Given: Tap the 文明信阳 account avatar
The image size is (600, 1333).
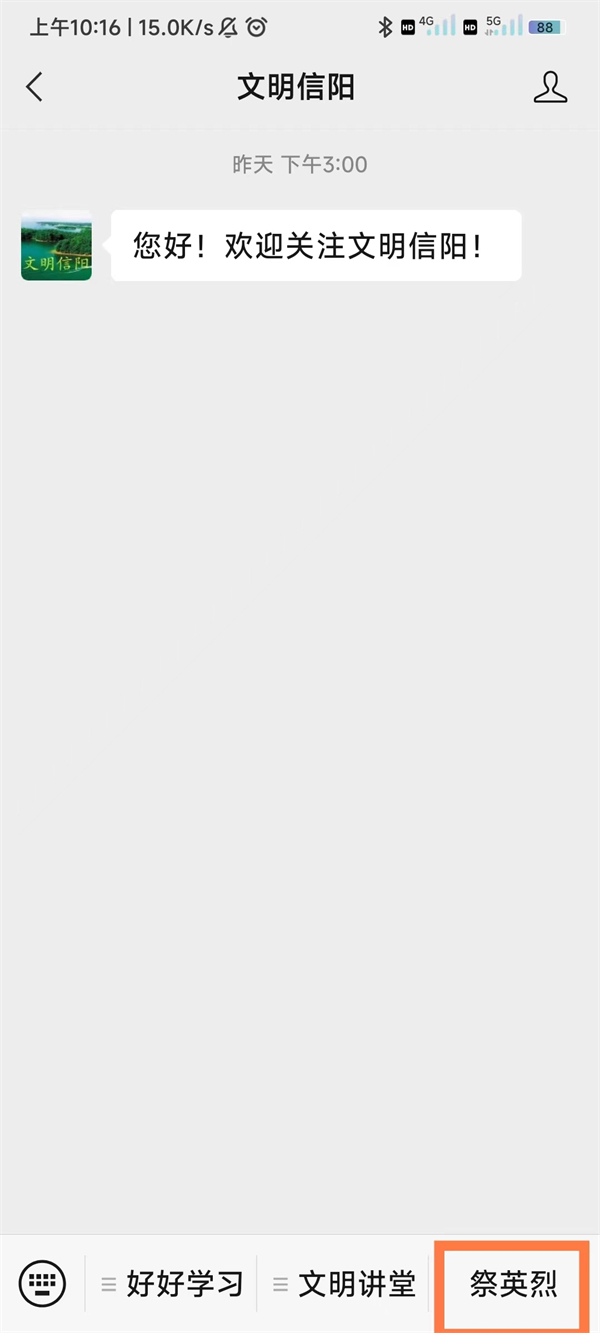Looking at the screenshot, I should (56, 246).
